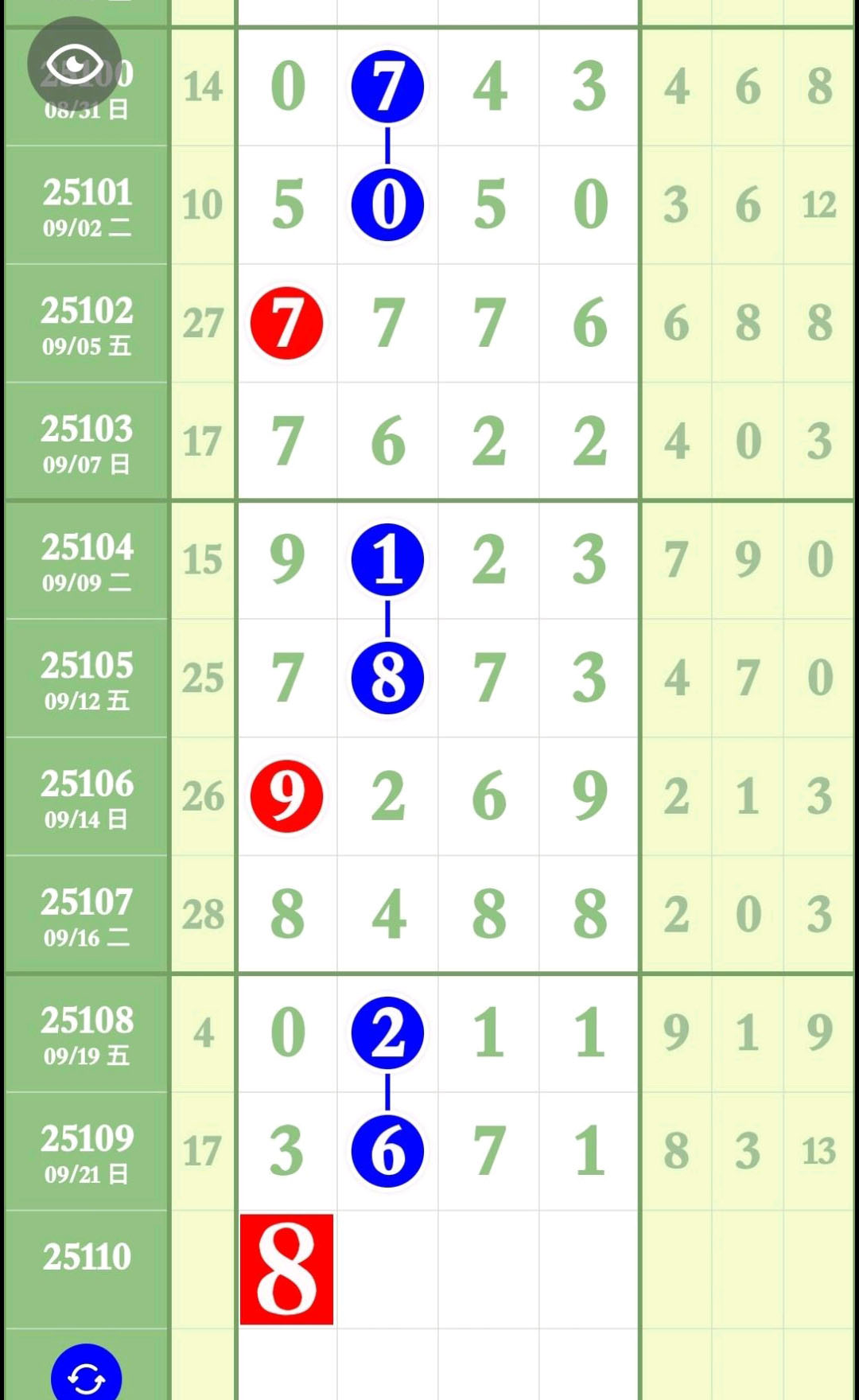Screen dimensions: 859x1400
Task: Tap the red 8 prediction cell
Action: (286, 1269)
